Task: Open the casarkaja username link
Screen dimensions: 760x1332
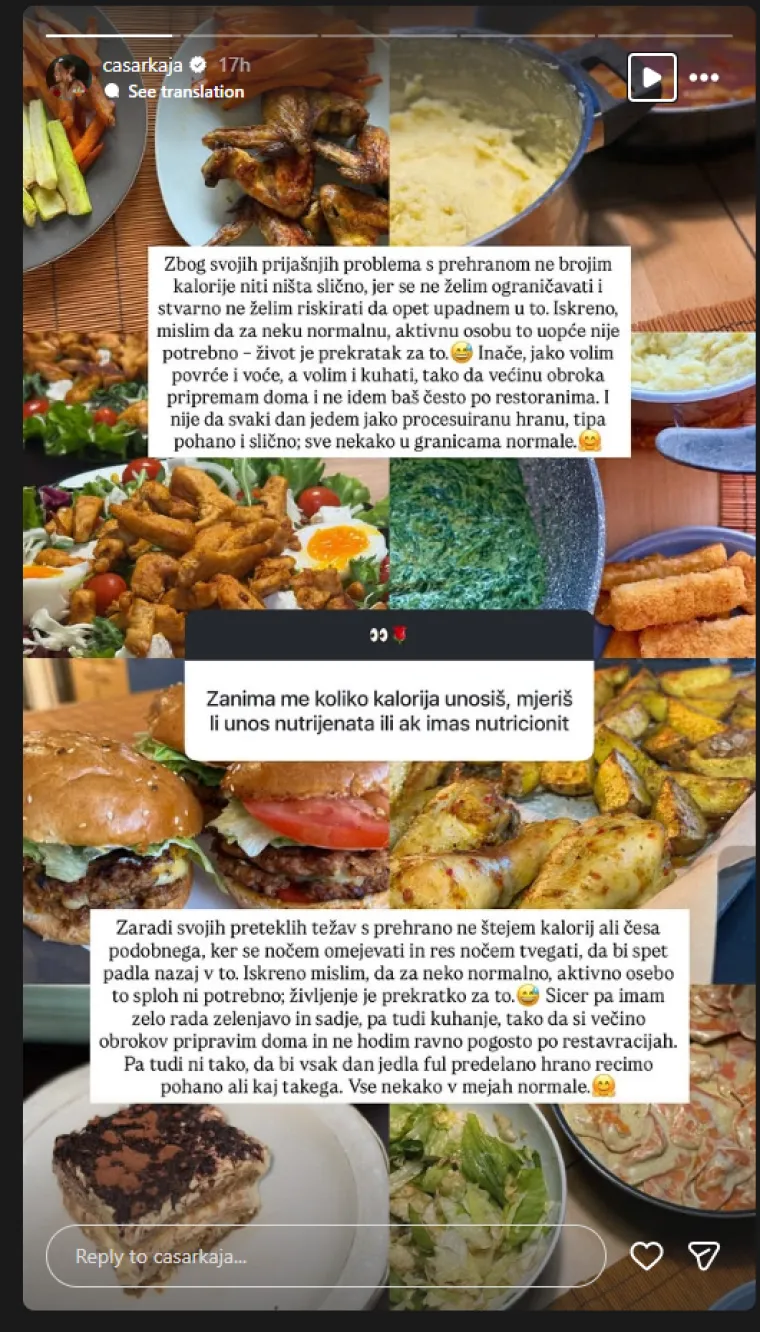Action: point(142,65)
